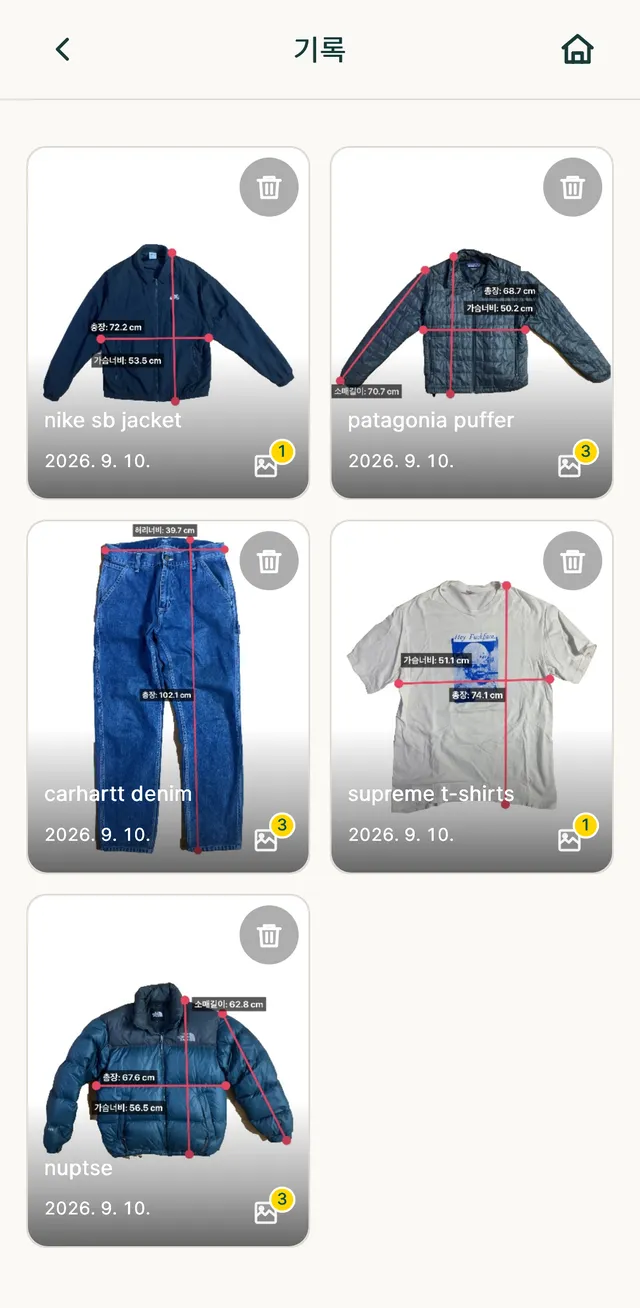Screen dimensions: 640x1308
Task: Open the nuptse record card
Action: pyautogui.click(x=168, y=1071)
